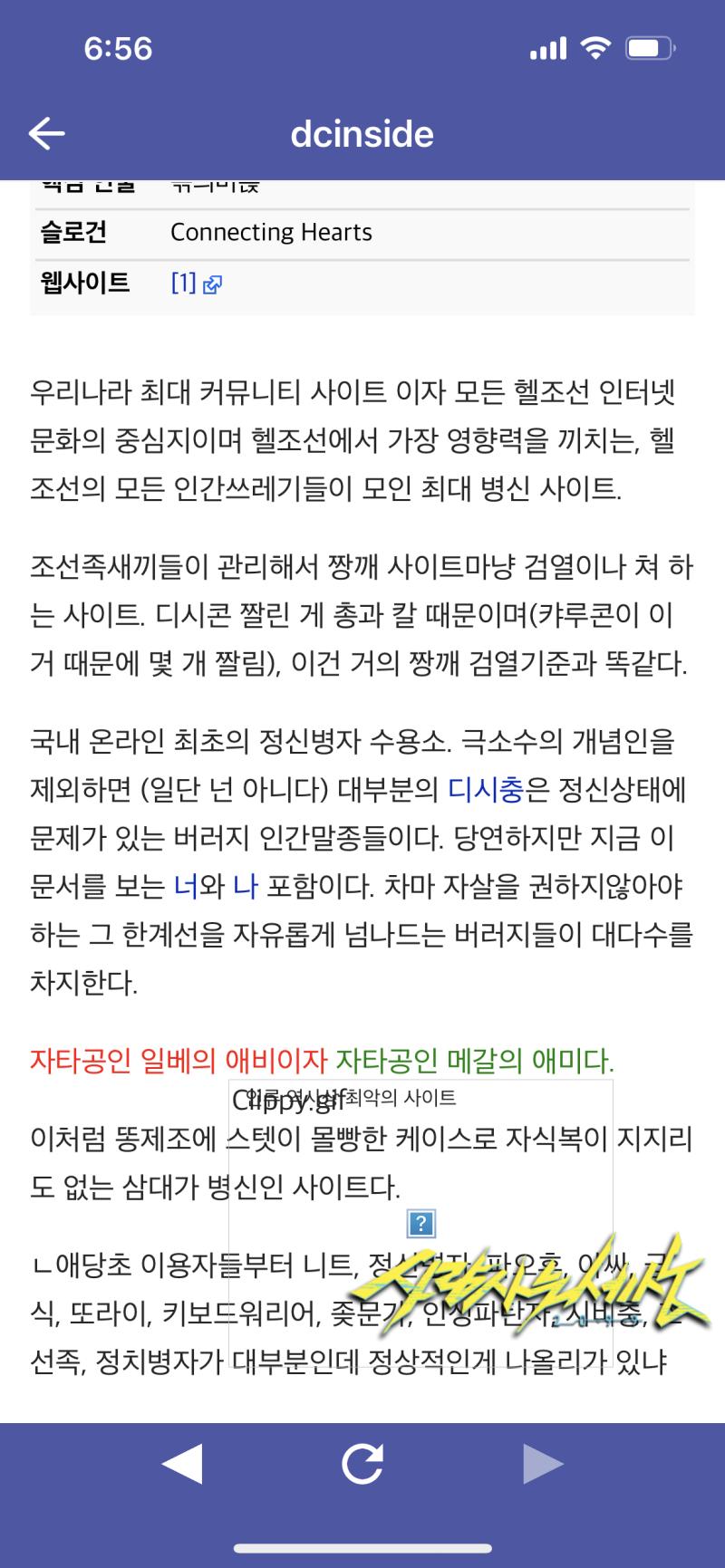This screenshot has width=725, height=1568.
Task: Reload the current page
Action: pyautogui.click(x=362, y=1464)
